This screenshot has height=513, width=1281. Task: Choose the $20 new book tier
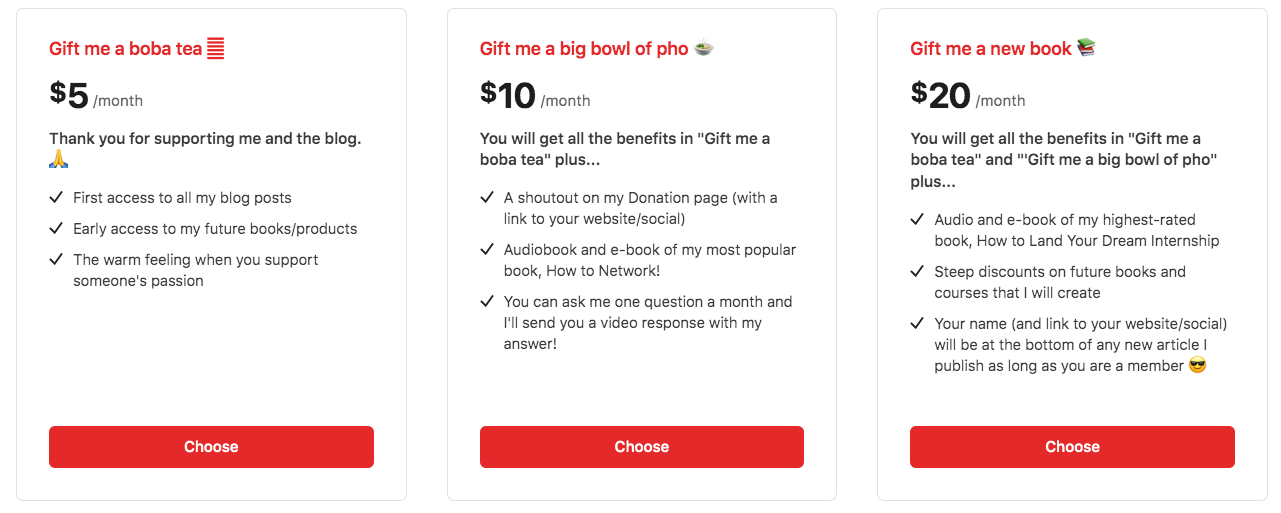point(1072,447)
